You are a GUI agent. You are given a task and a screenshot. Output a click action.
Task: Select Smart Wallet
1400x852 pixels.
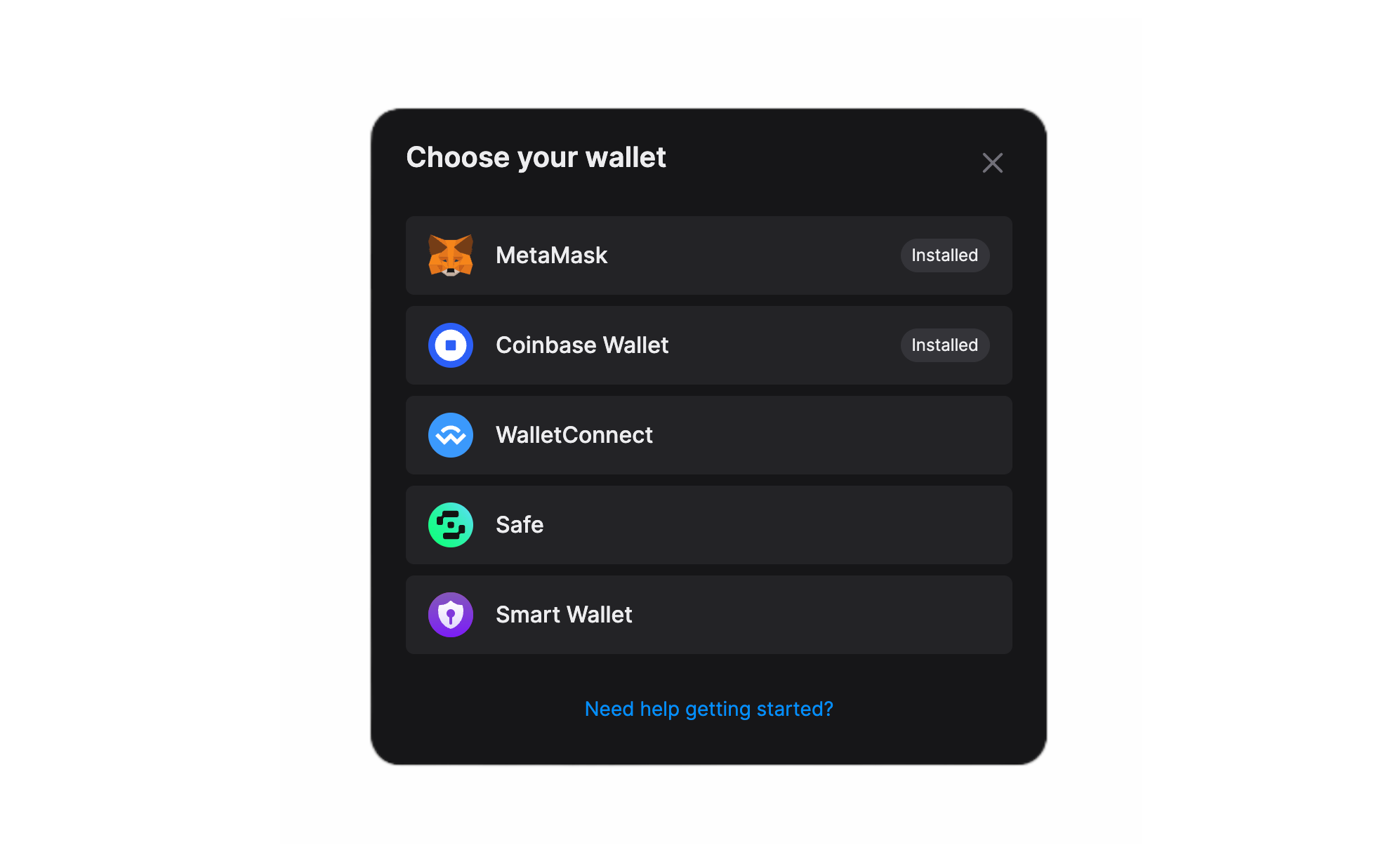(x=708, y=615)
